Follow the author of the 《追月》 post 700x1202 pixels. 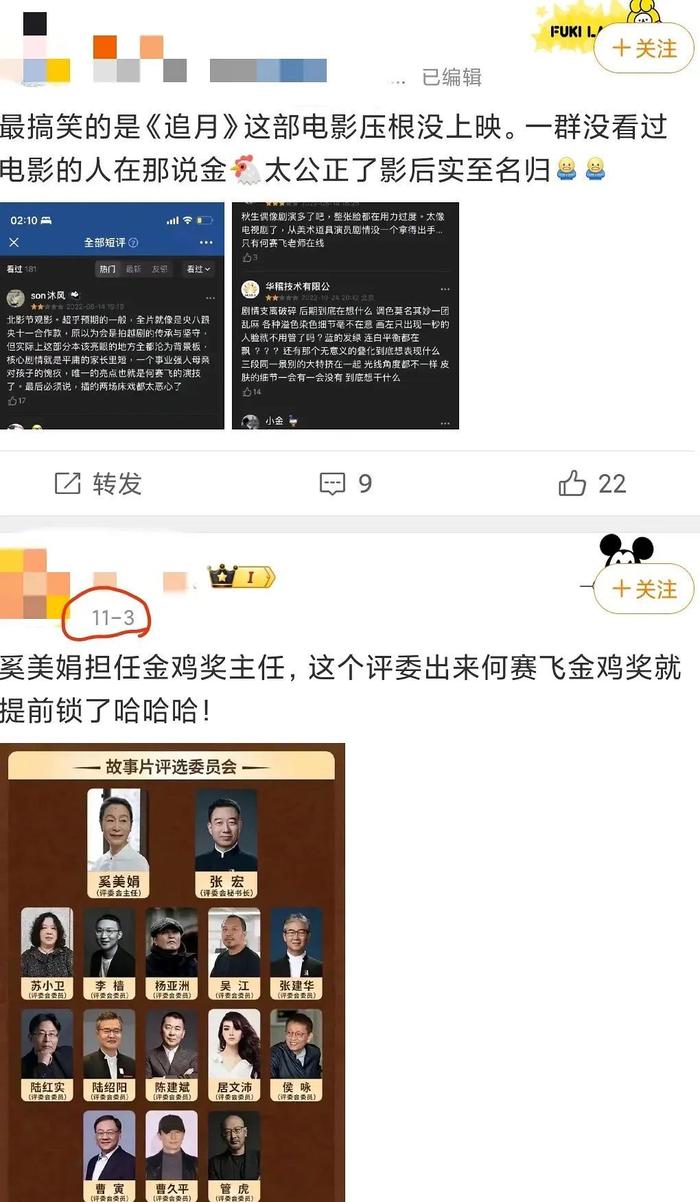[x=644, y=47]
